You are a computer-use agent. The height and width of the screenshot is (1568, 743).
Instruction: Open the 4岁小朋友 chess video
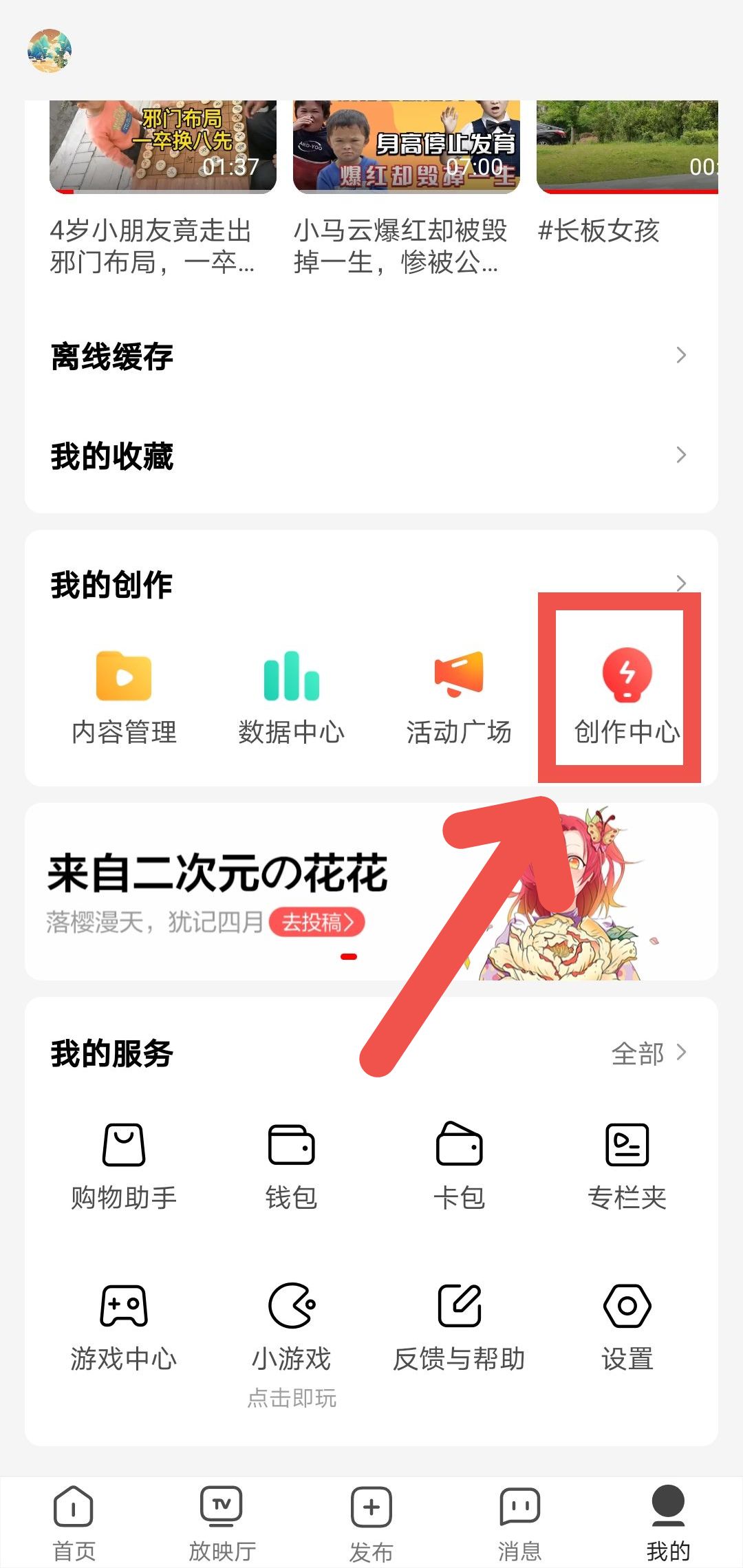(x=163, y=148)
